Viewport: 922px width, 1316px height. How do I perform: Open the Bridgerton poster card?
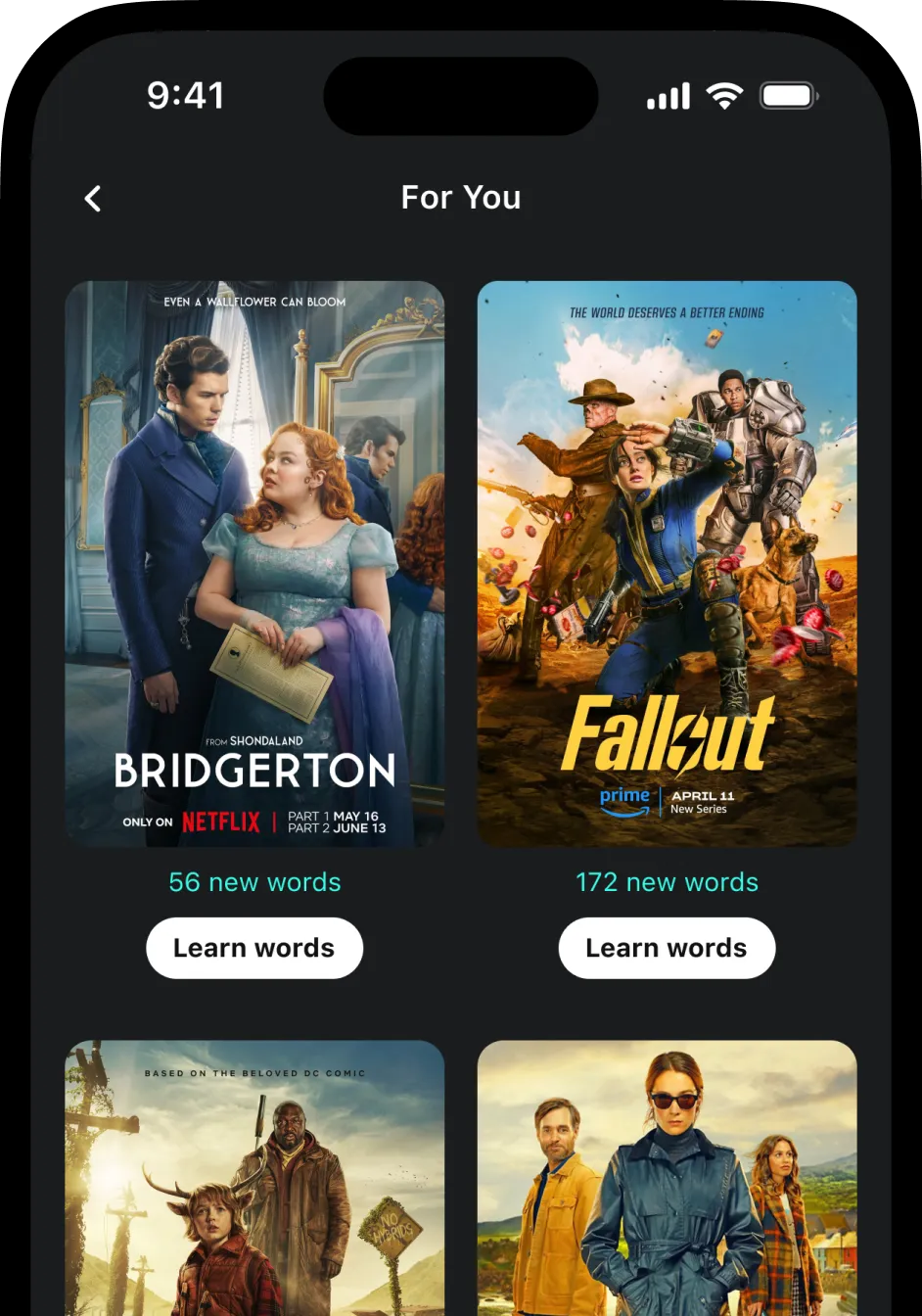coord(254,563)
